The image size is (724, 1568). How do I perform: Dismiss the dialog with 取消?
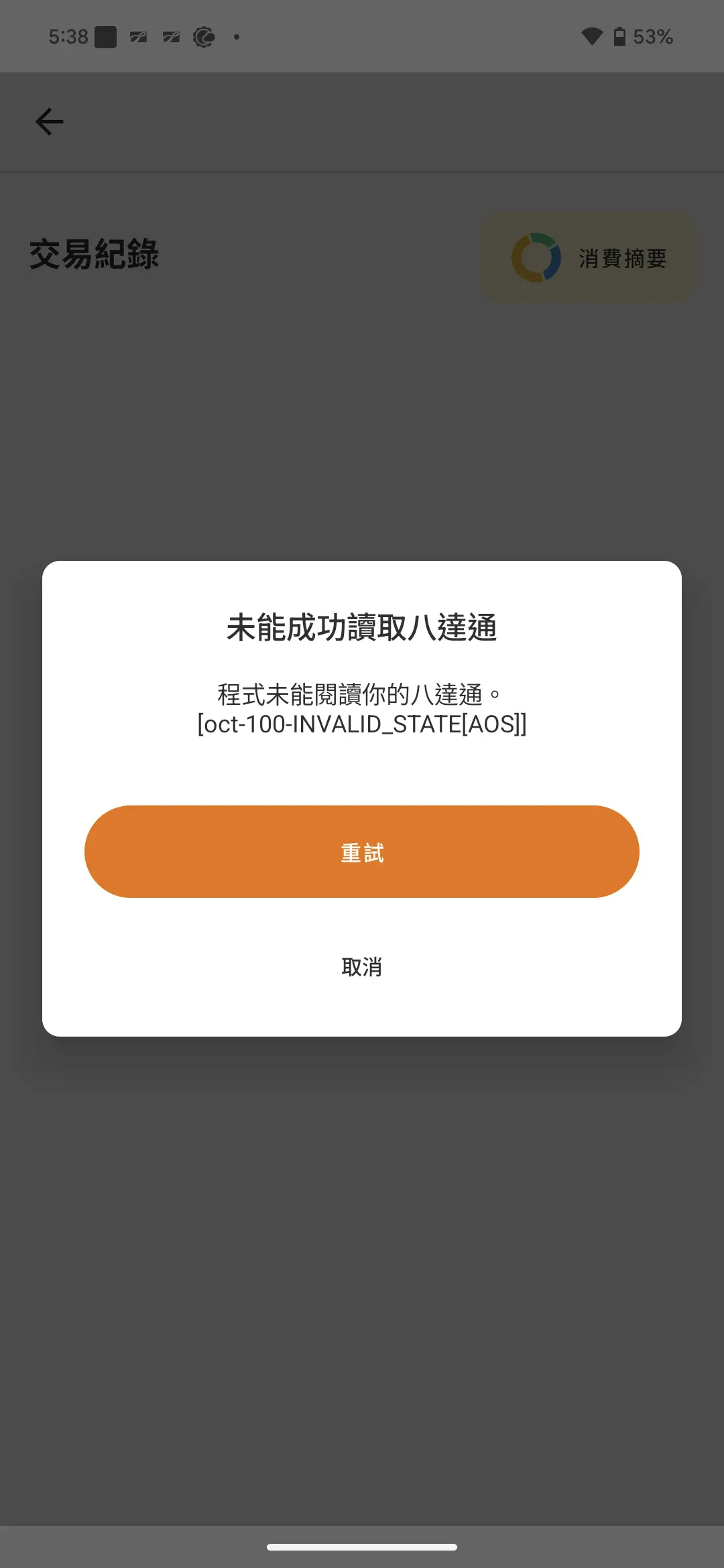click(x=362, y=967)
